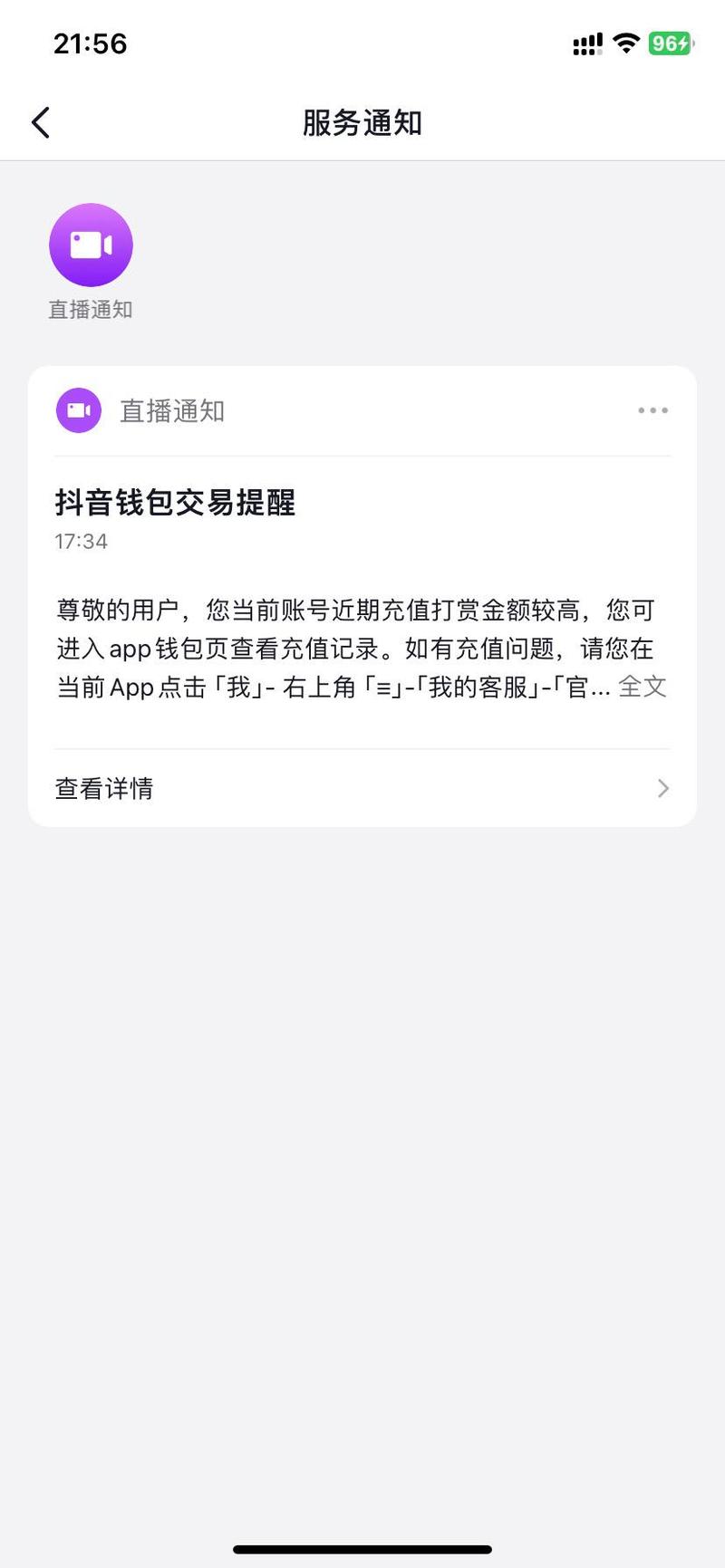Tap the chevron next to 查看详情

pyautogui.click(x=663, y=788)
